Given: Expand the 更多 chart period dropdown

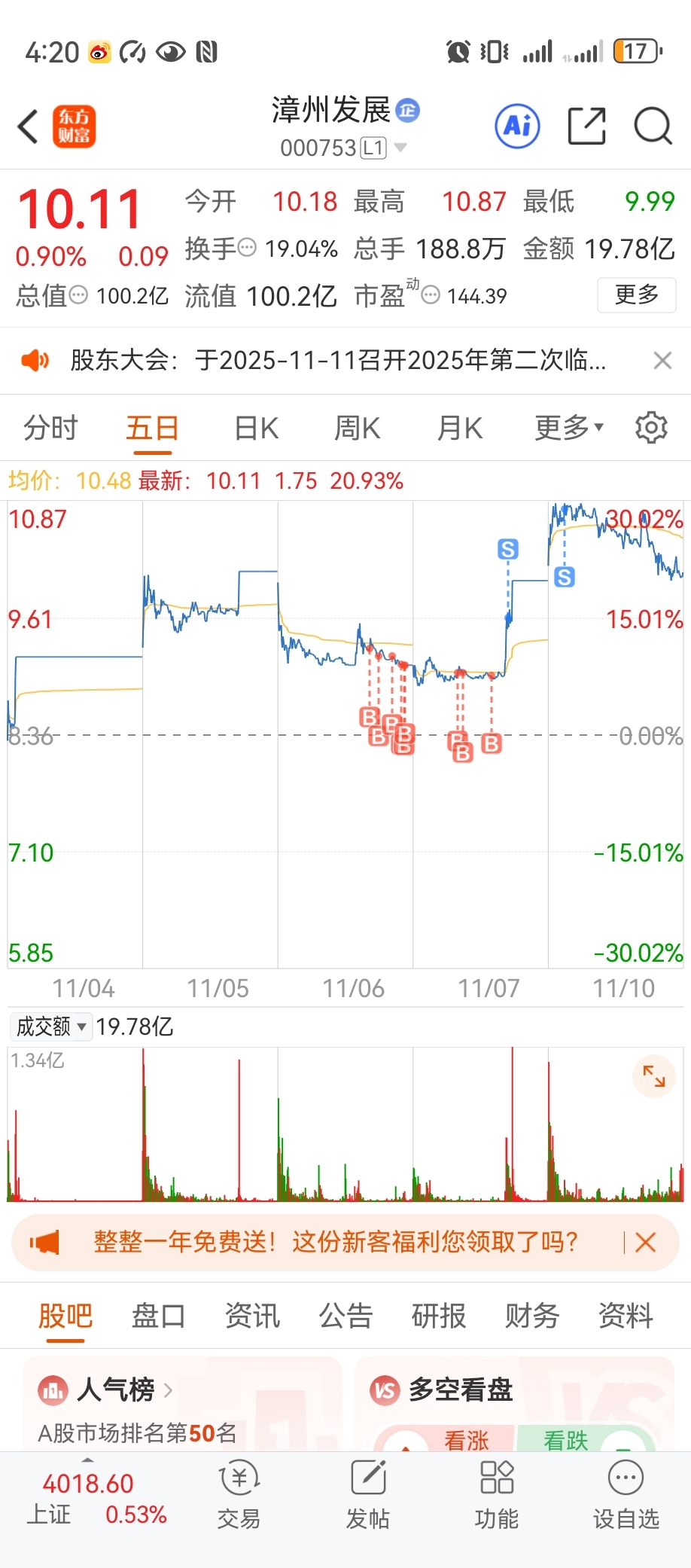Looking at the screenshot, I should (568, 428).
